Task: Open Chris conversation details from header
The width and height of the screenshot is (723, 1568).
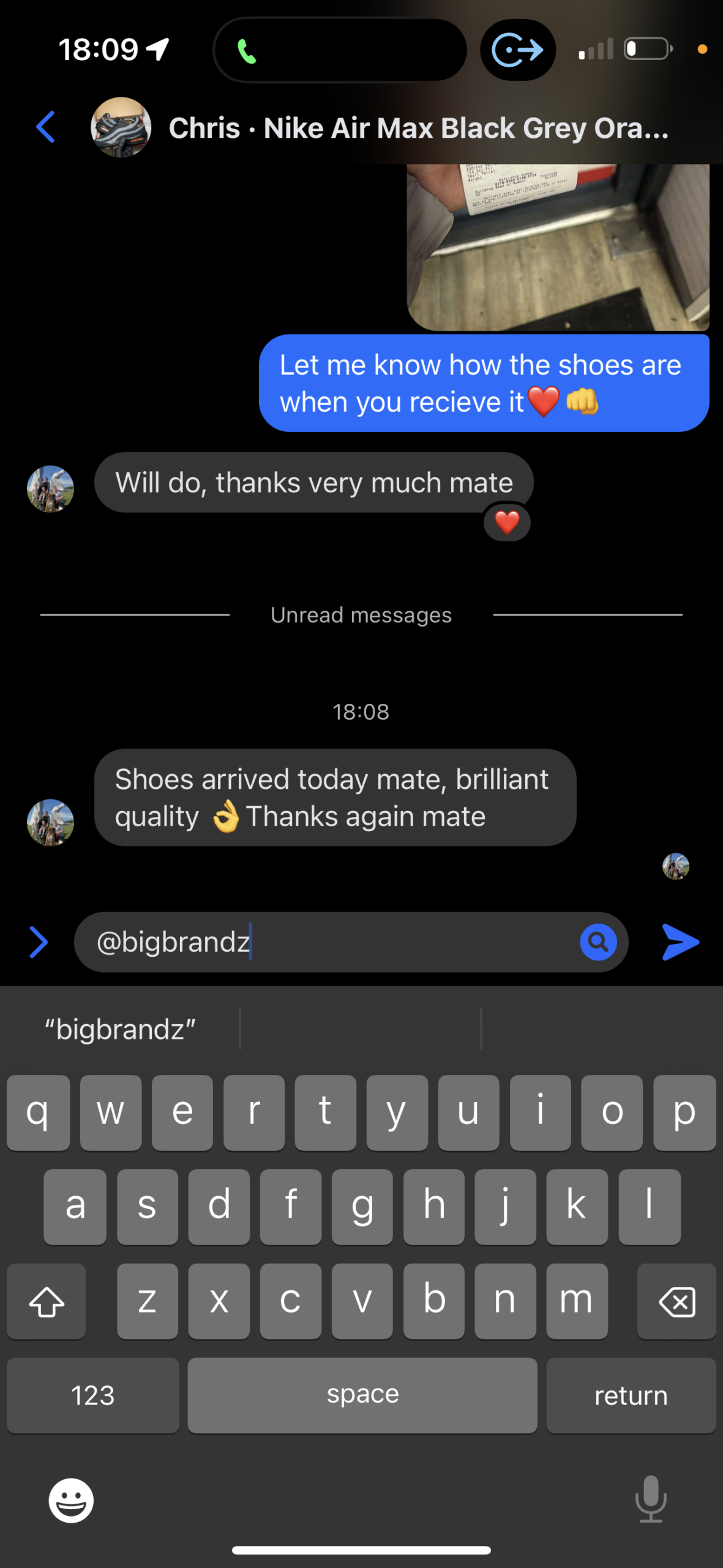Action: 418,128
